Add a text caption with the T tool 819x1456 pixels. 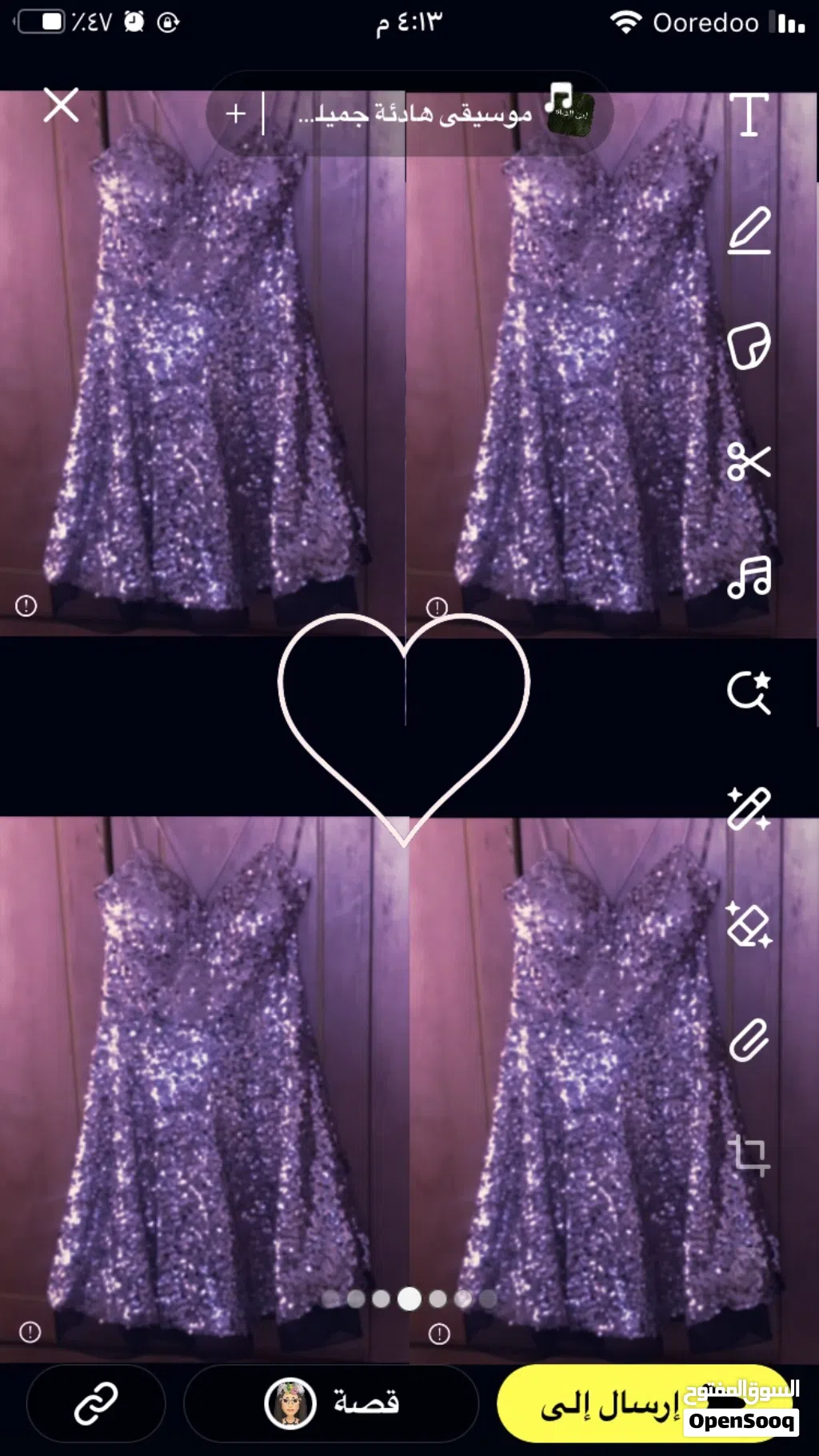click(x=749, y=115)
